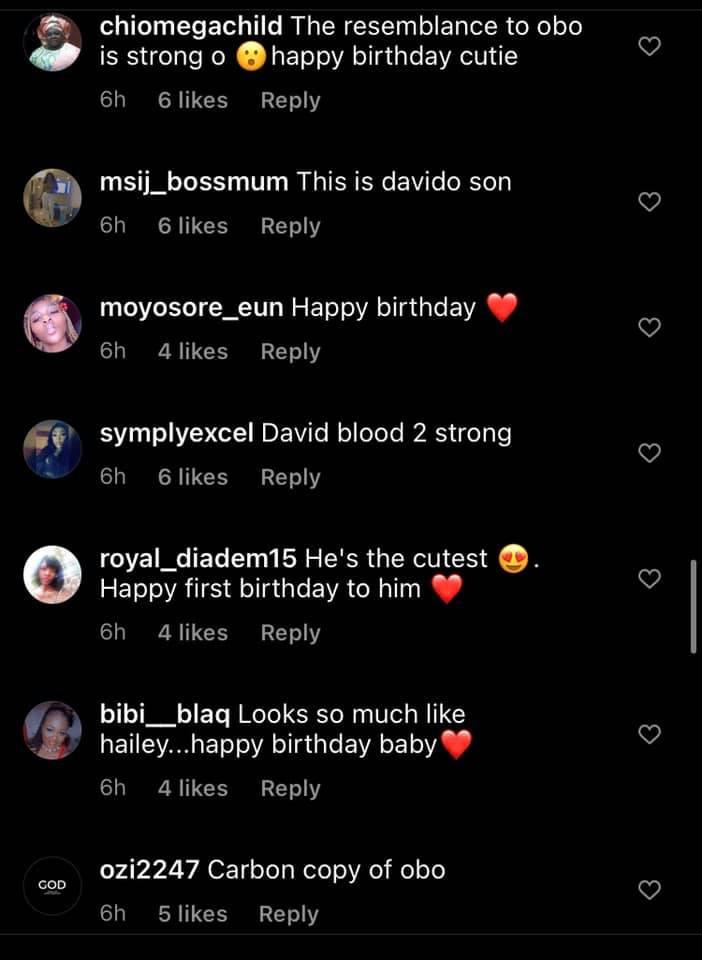This screenshot has width=702, height=960.
Task: Reply to symplyexcel's comment
Action: coord(290,477)
